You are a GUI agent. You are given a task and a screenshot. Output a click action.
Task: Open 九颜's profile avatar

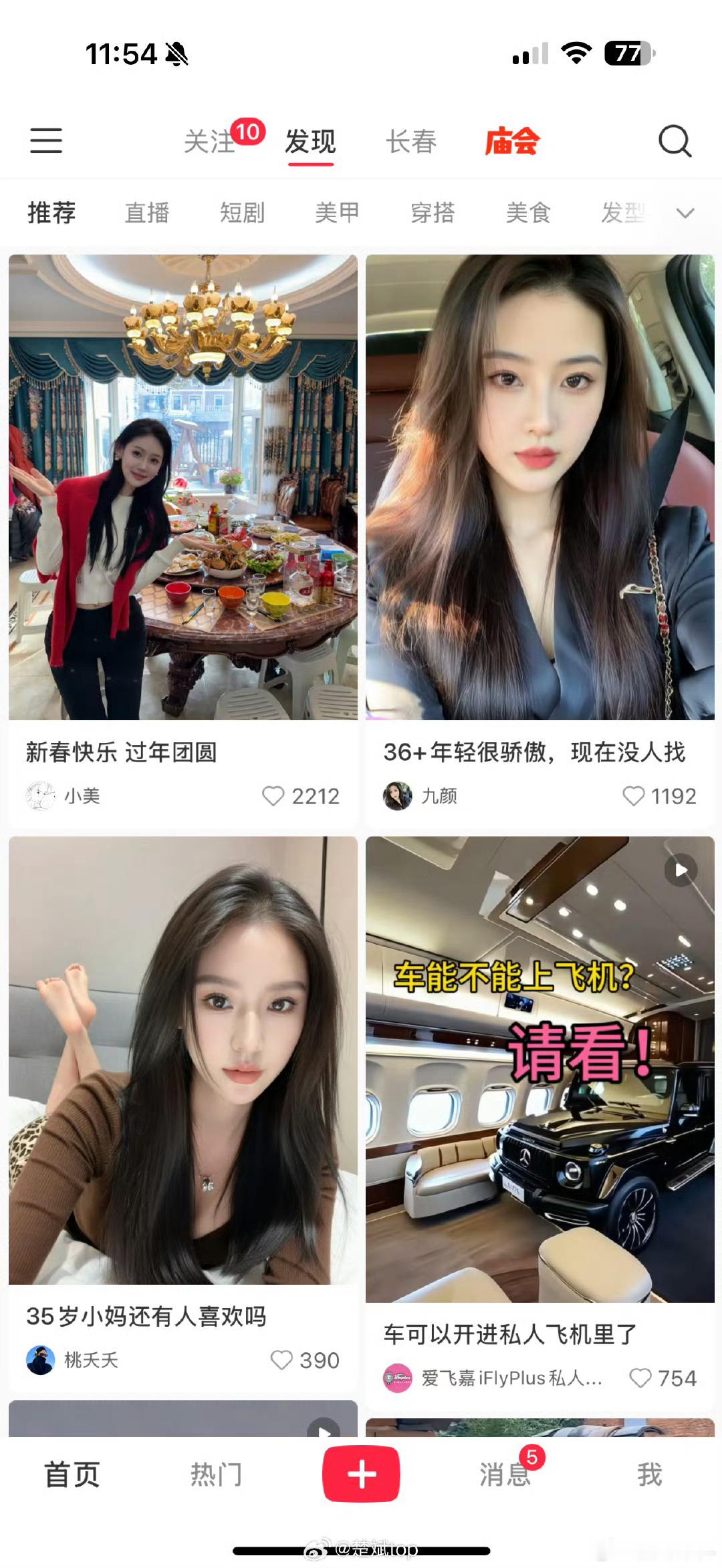(x=399, y=795)
